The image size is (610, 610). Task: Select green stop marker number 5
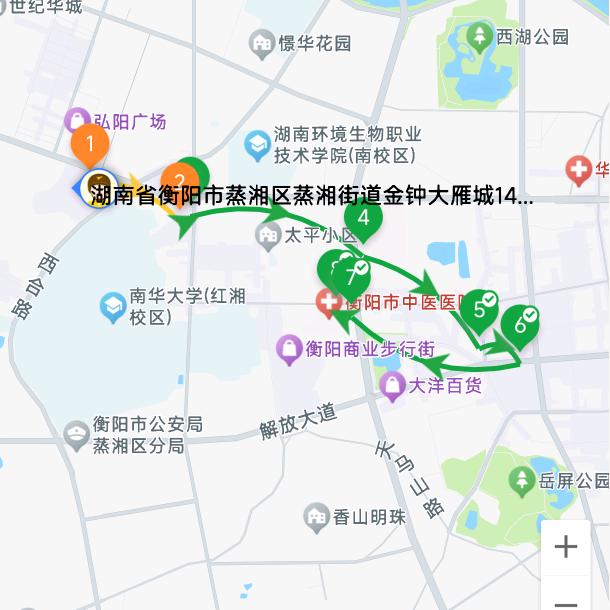click(x=481, y=310)
